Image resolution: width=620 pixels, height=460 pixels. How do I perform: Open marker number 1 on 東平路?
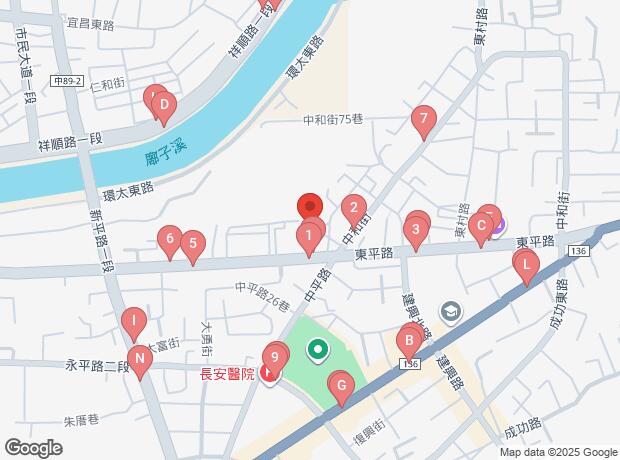(309, 237)
